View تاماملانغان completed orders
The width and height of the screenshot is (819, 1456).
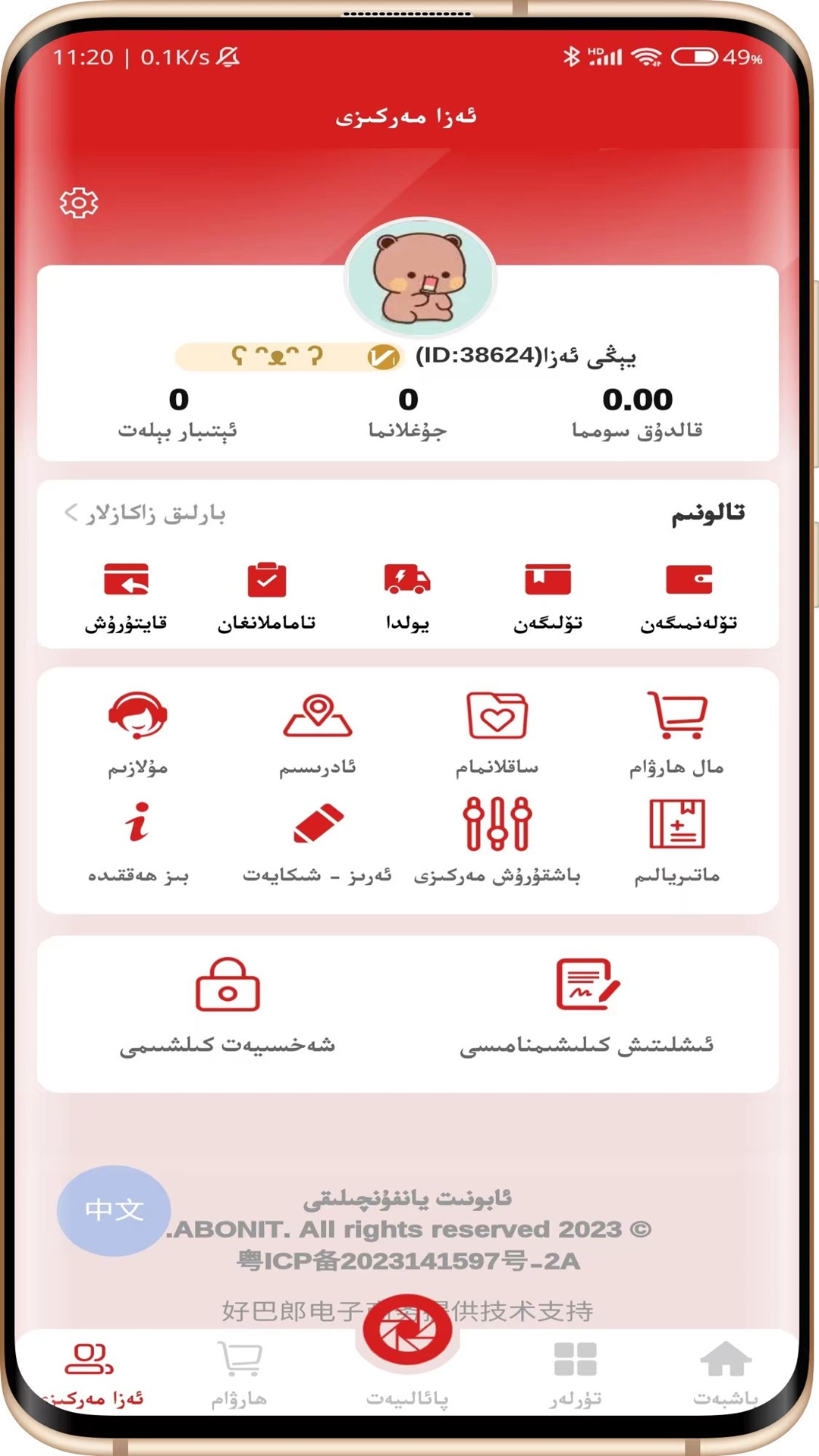(x=266, y=595)
